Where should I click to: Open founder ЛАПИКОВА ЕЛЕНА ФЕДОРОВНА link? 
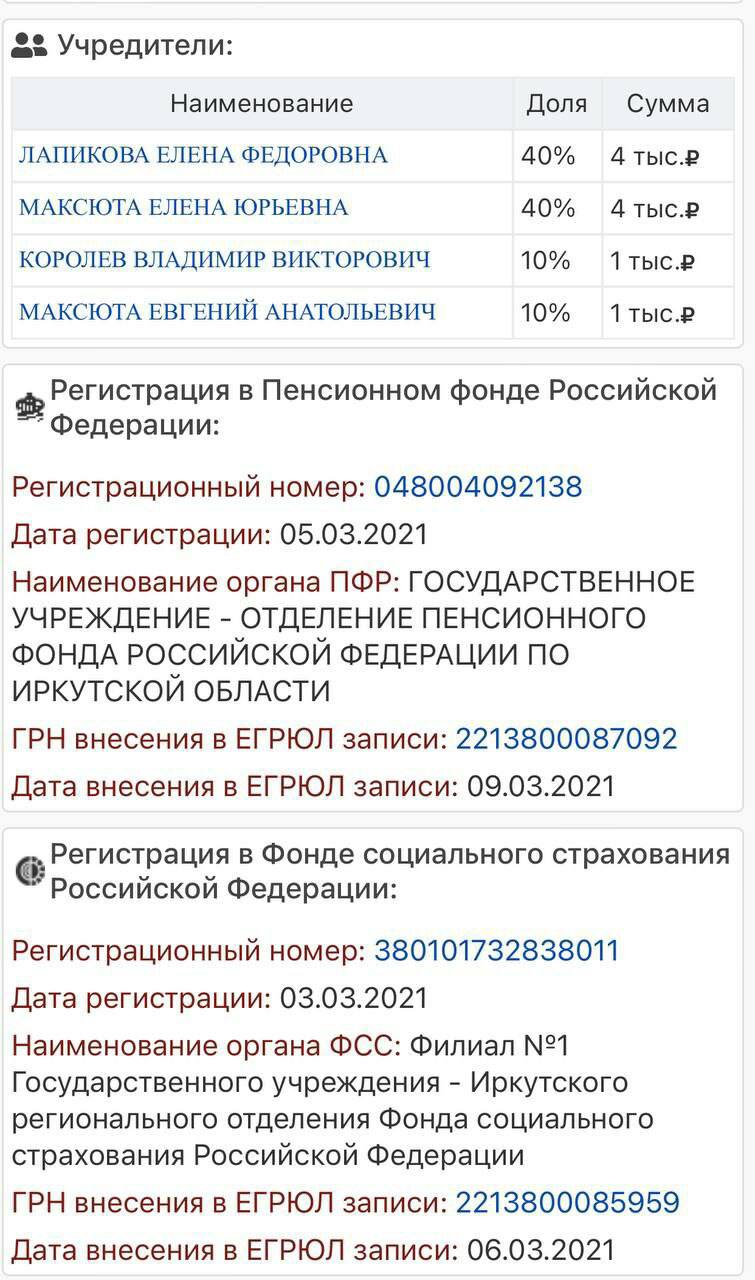pyautogui.click(x=203, y=156)
